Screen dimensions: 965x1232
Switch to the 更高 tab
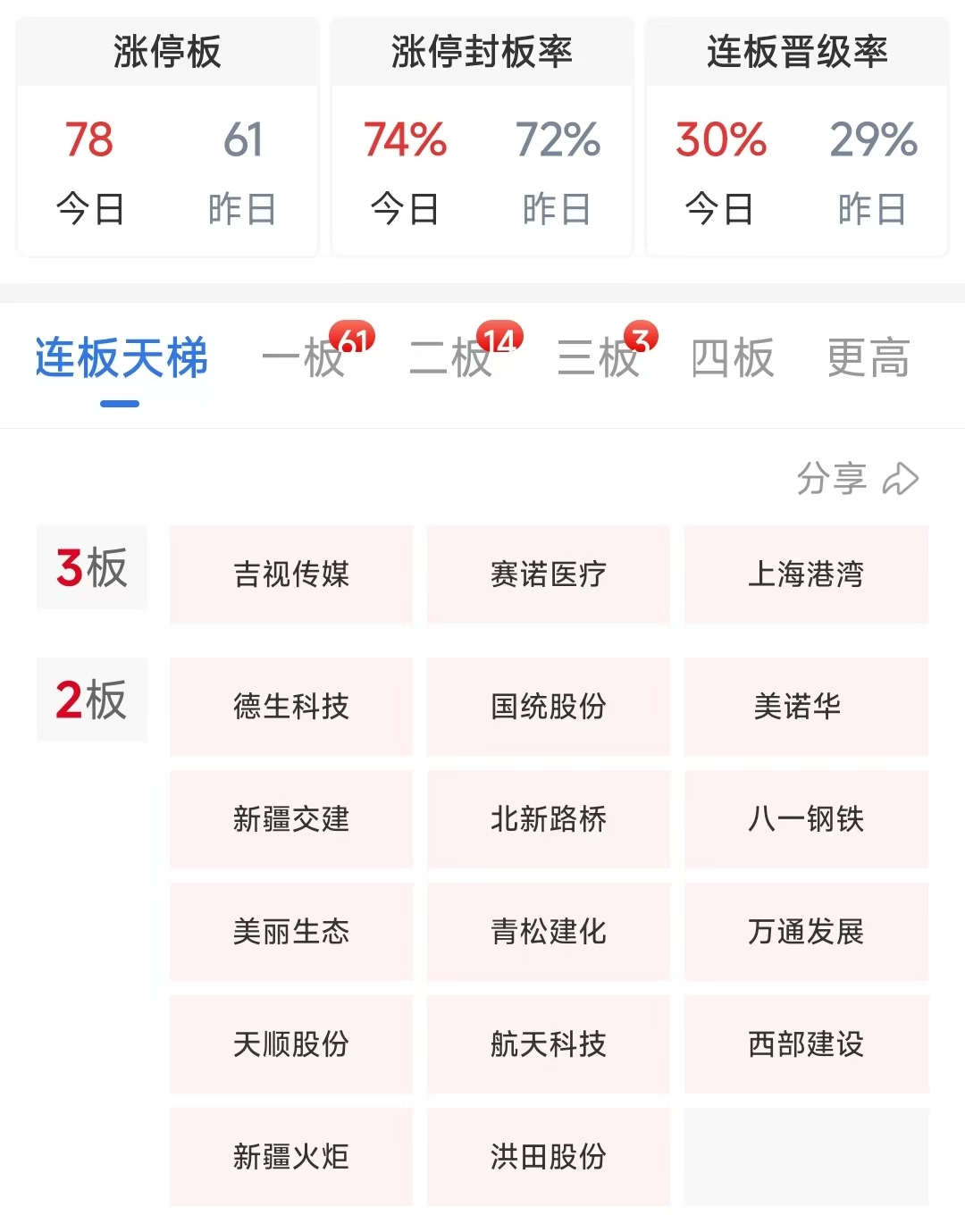(x=868, y=358)
